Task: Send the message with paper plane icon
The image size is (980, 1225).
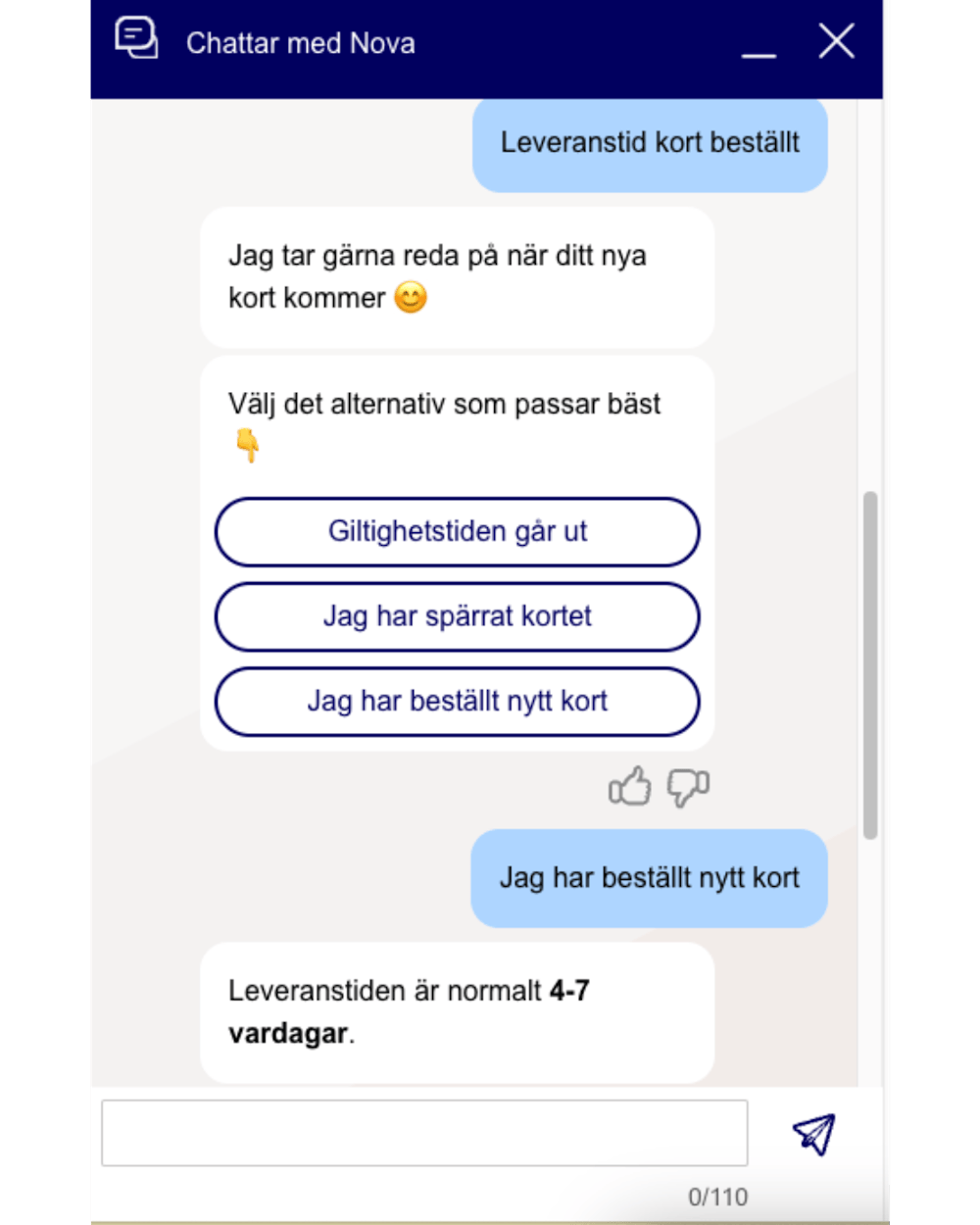Action: (813, 1134)
